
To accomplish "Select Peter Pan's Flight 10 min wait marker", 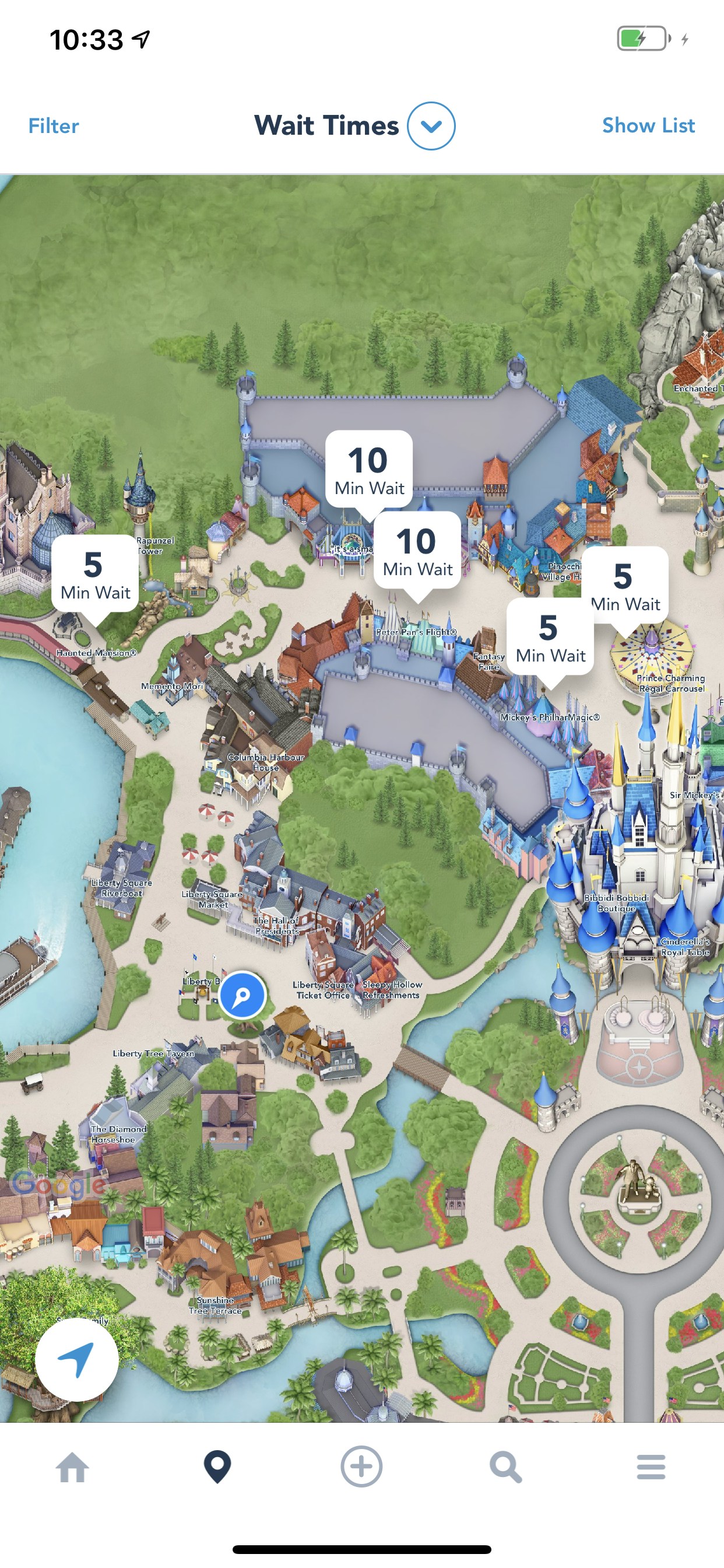I will pyautogui.click(x=417, y=551).
